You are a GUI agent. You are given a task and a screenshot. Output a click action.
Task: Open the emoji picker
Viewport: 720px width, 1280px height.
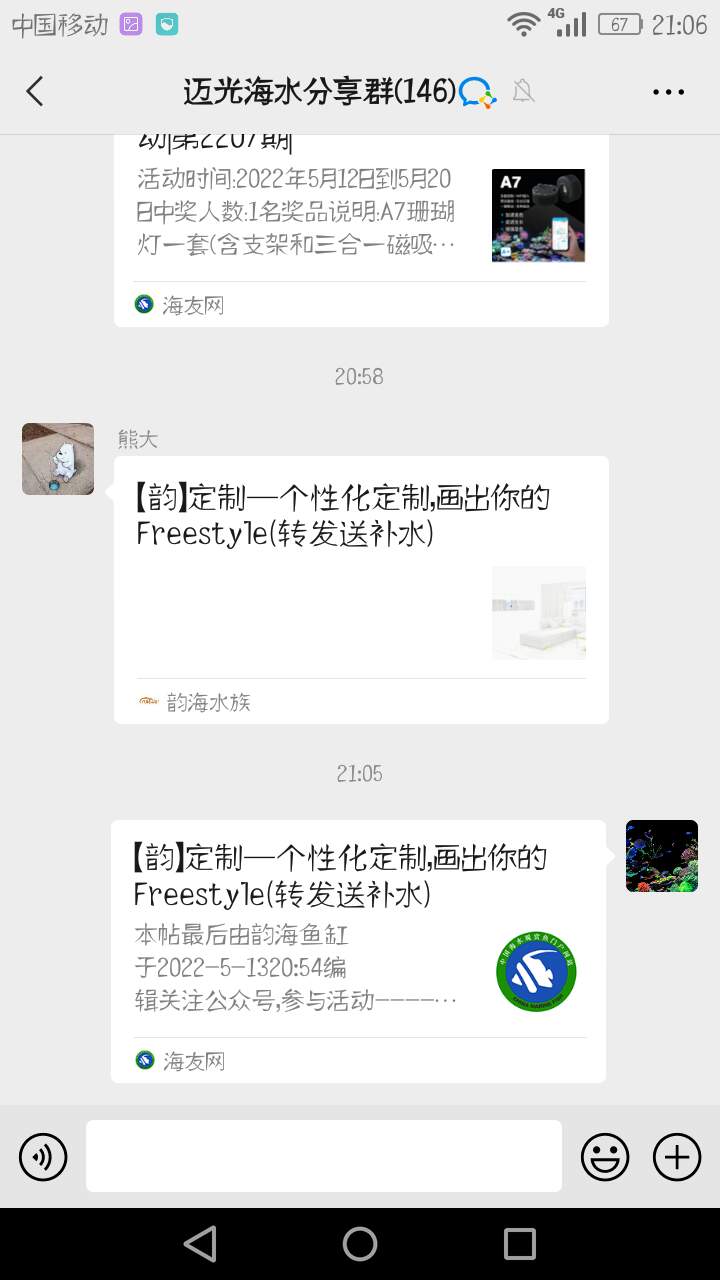605,1157
